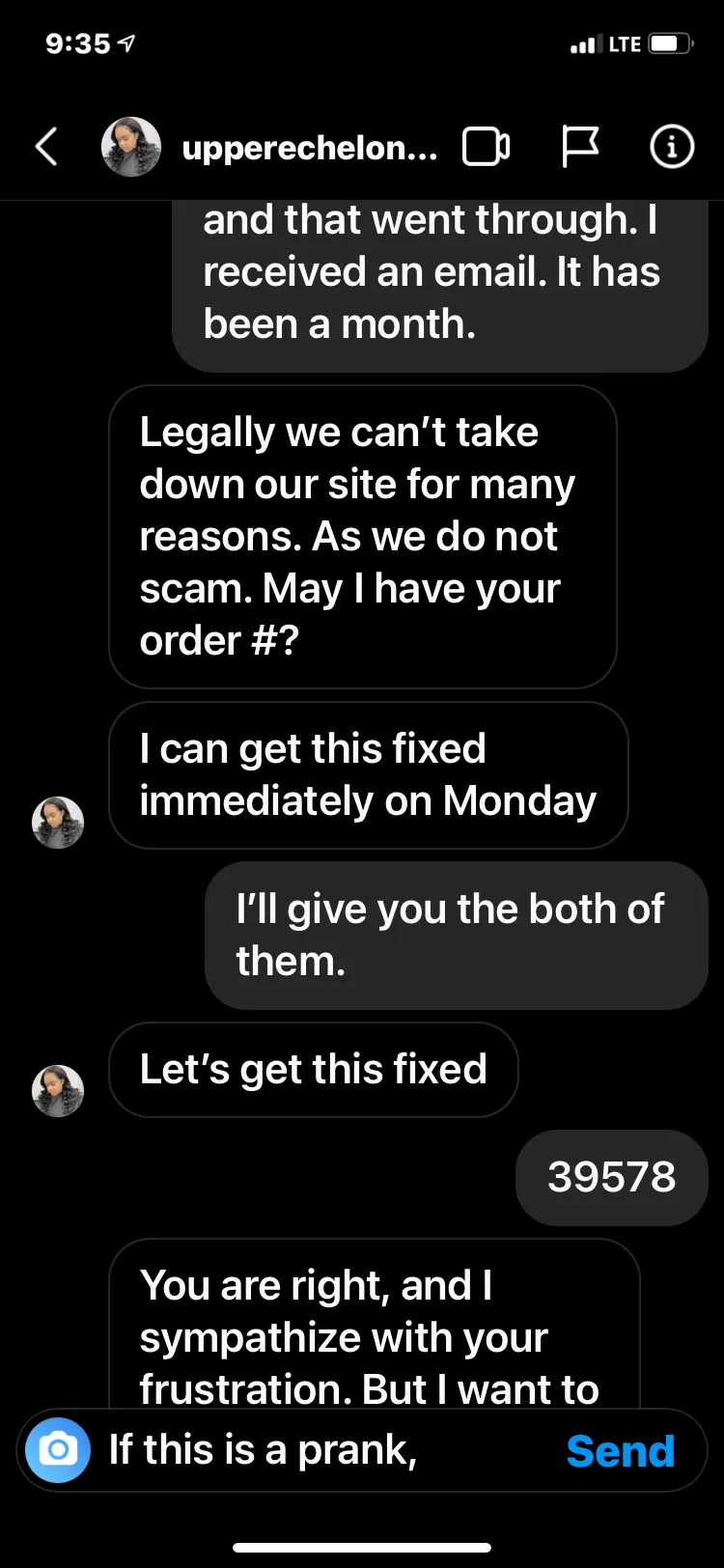Tap the sender avatar beside 'Let's get this fixed'
The image size is (724, 1568).
pyautogui.click(x=58, y=1091)
